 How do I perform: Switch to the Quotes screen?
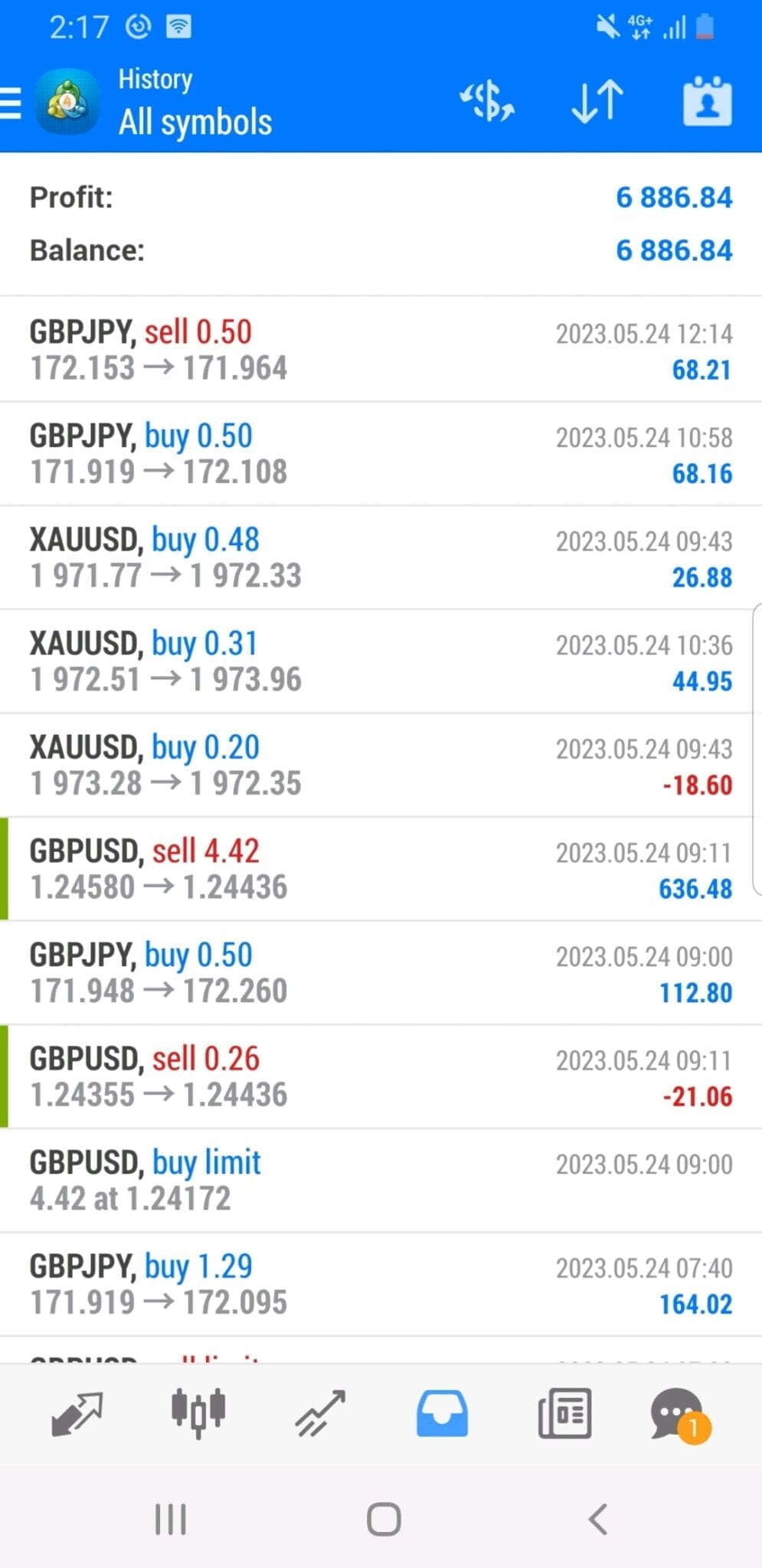(77, 1413)
